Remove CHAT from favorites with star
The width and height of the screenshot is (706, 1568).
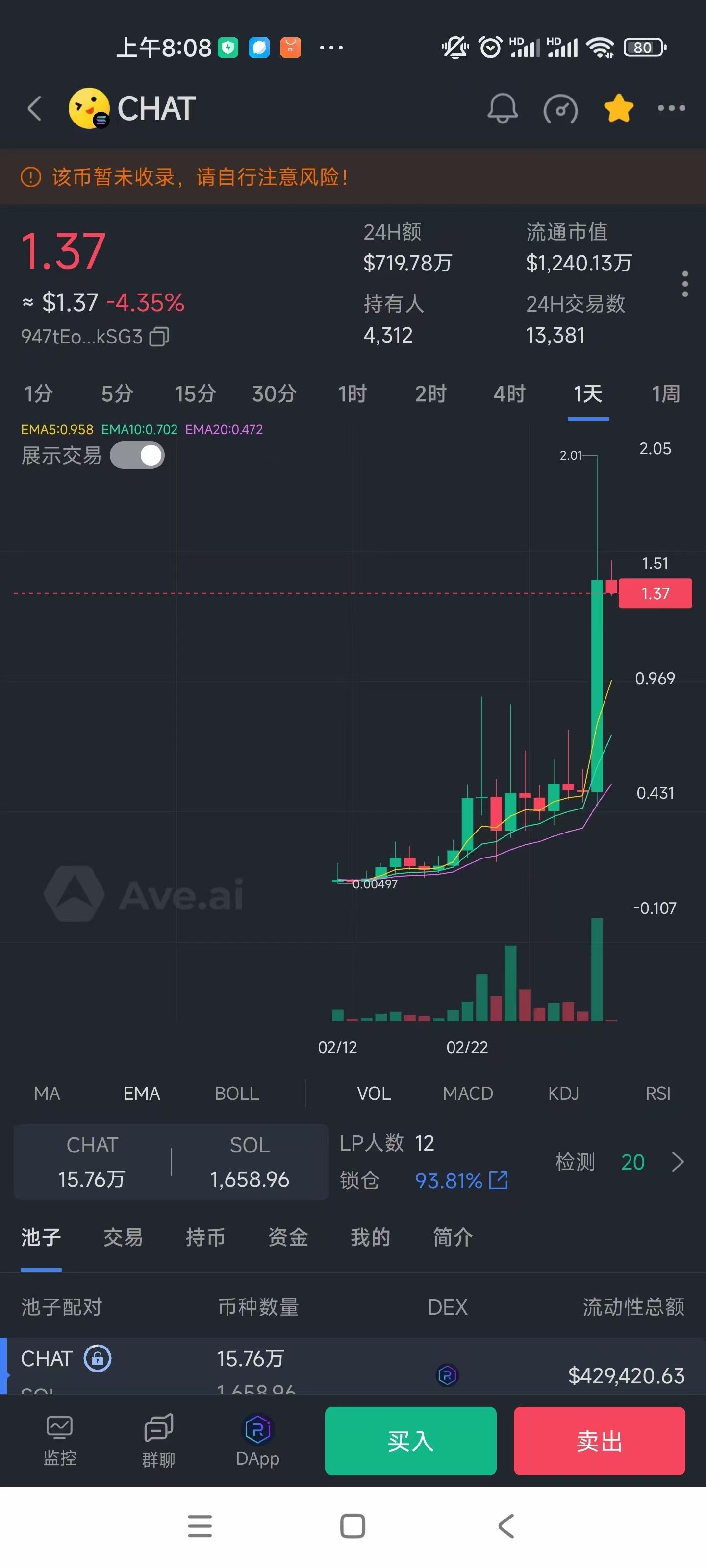coord(618,108)
